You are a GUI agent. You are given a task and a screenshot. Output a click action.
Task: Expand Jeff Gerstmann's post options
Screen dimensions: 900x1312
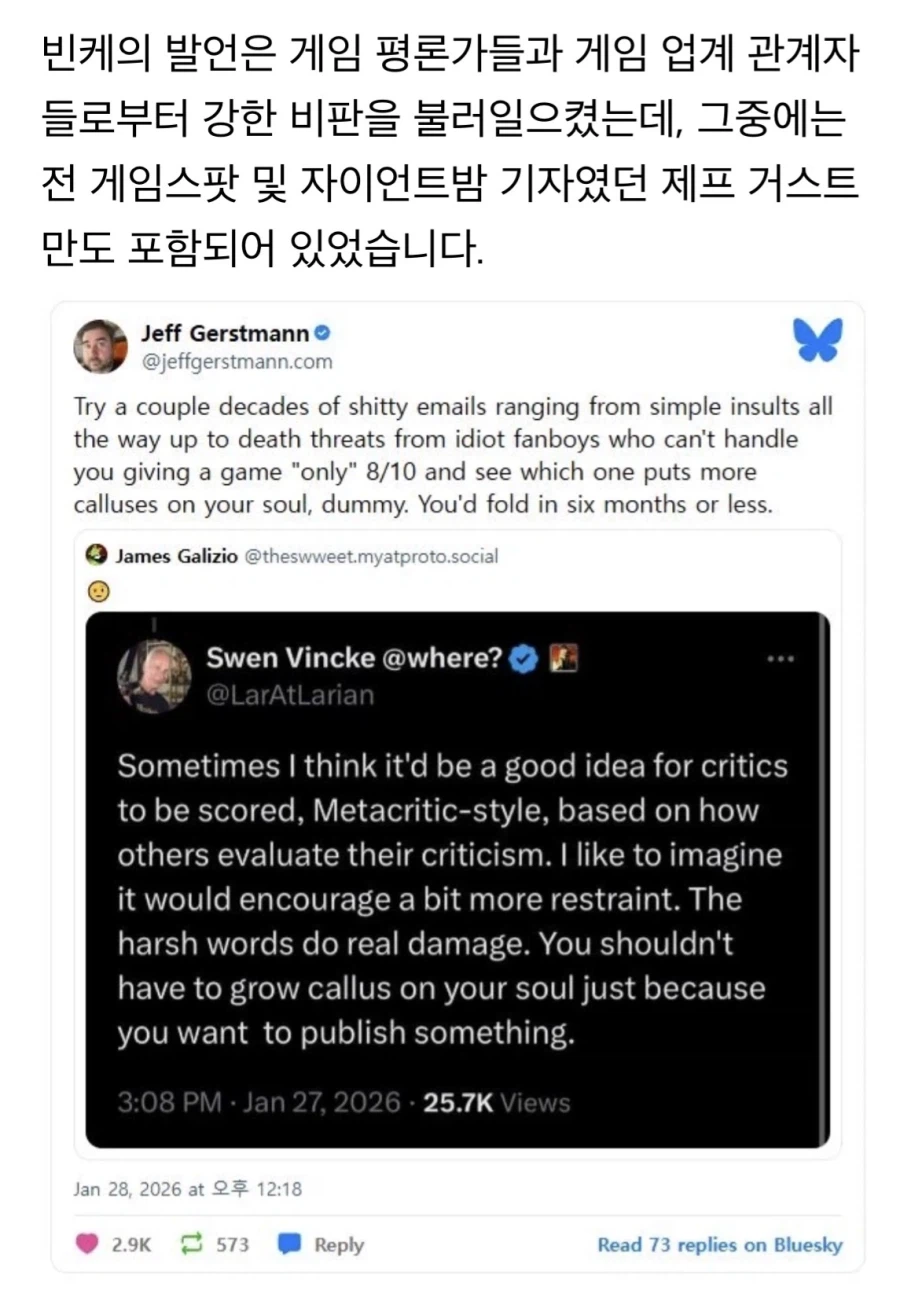(x=819, y=341)
